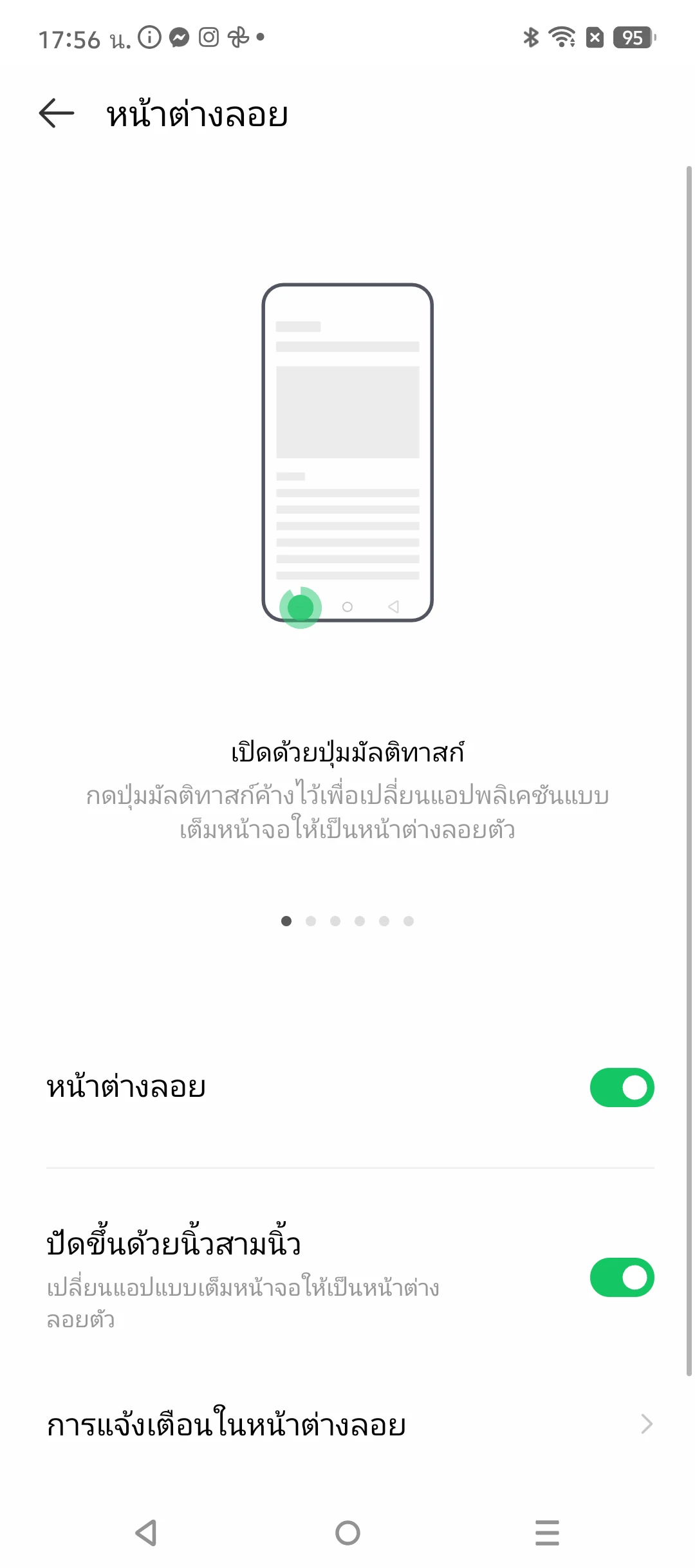The width and height of the screenshot is (695, 1568).
Task: Tap the system home button
Action: coord(347,1533)
